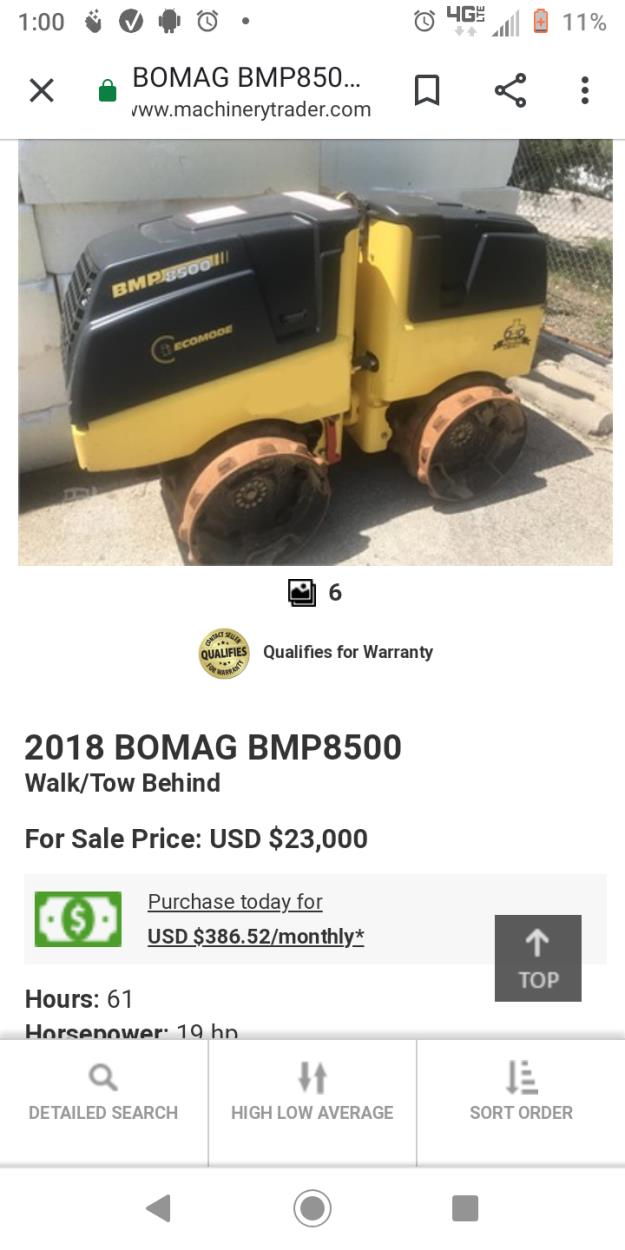Bookmark this BOMAG listing page
The width and height of the screenshot is (625, 1250).
click(x=427, y=91)
